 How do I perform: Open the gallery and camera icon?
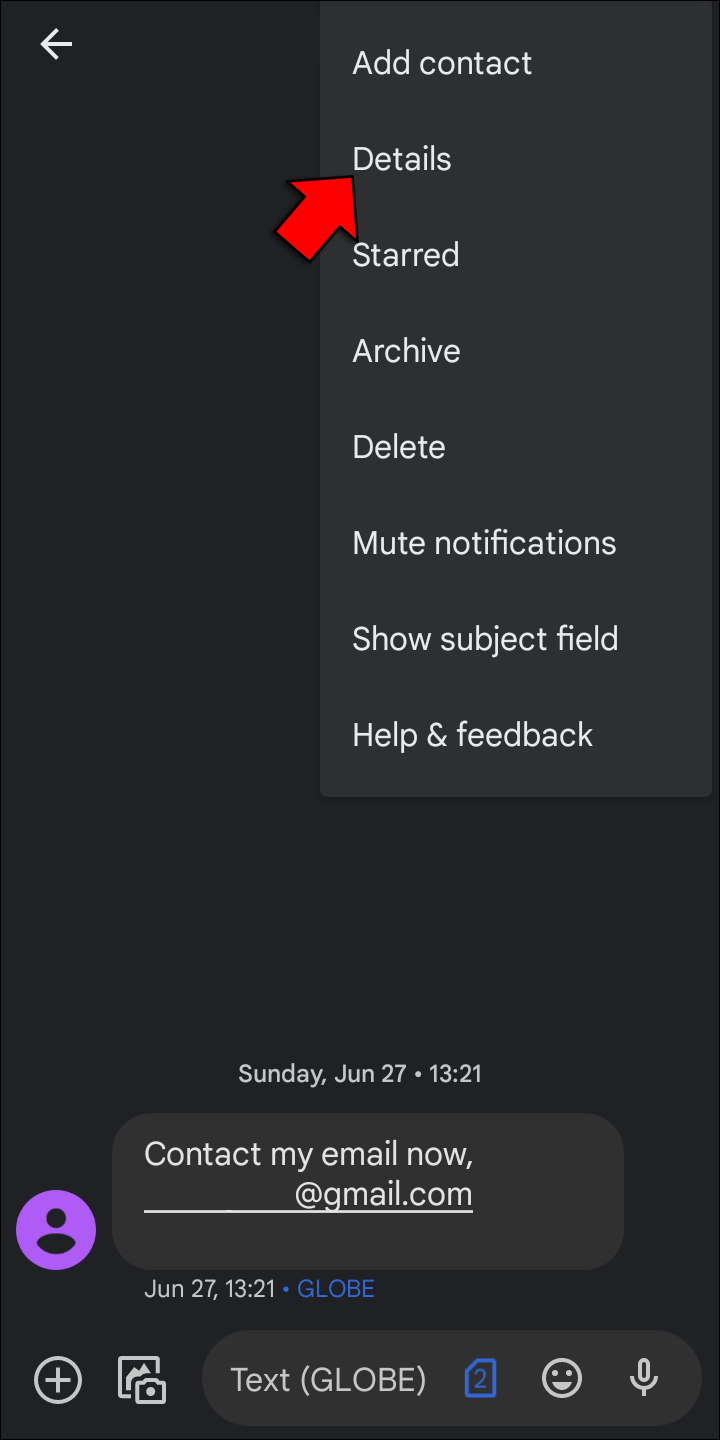coord(141,1380)
